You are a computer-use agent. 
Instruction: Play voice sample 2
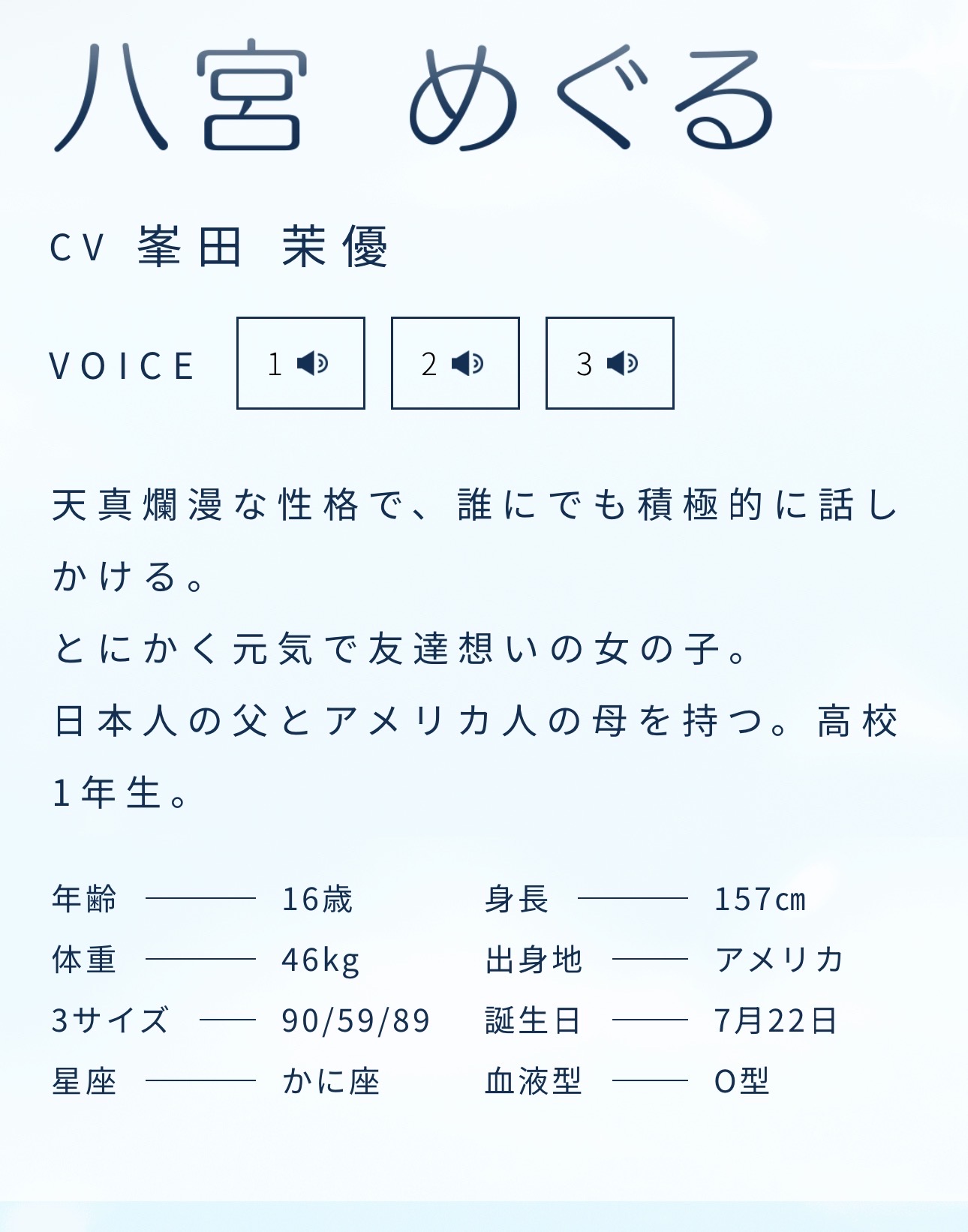[x=455, y=363]
